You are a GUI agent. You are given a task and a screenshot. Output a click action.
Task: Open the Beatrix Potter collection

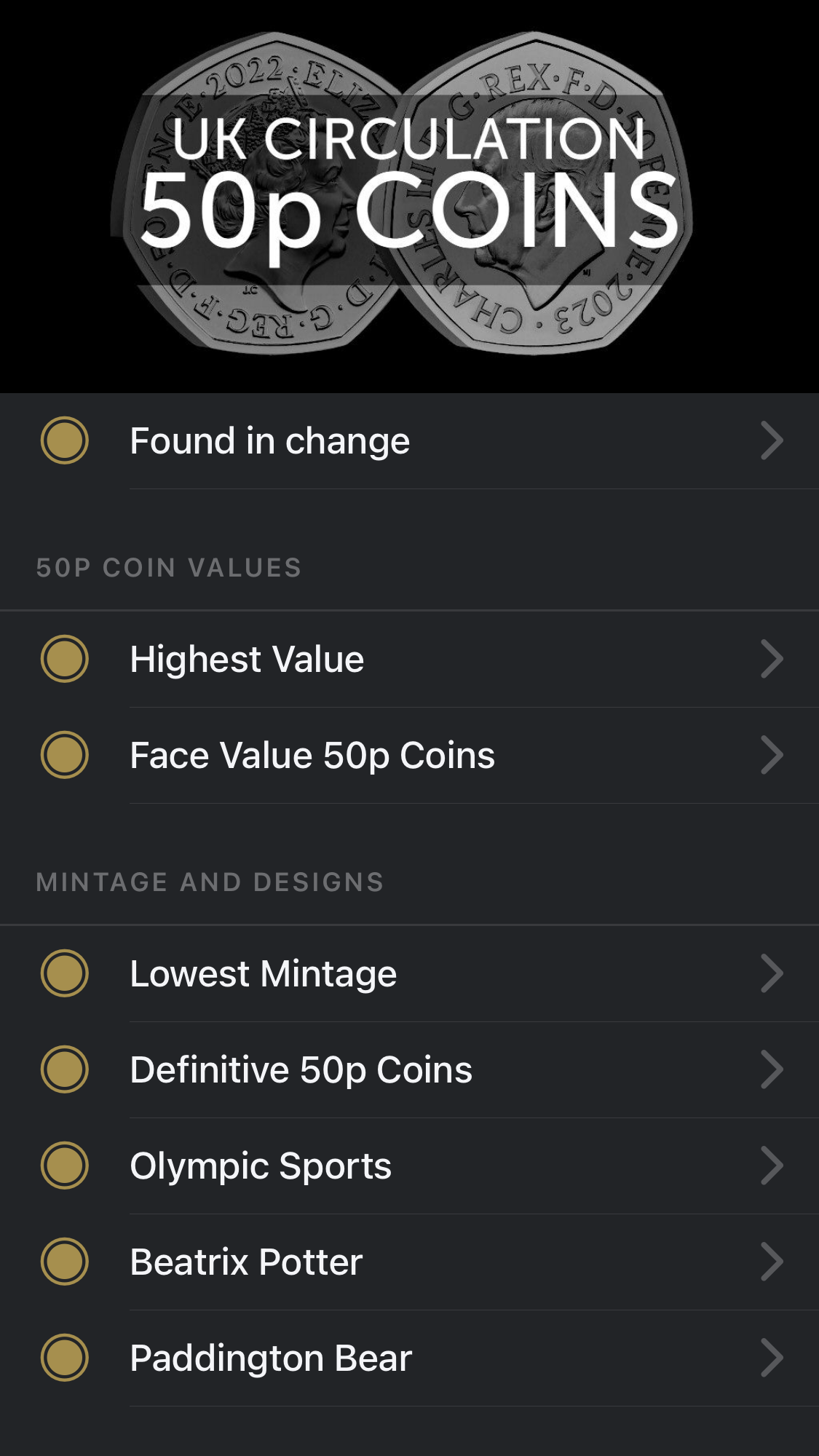coord(409,1262)
